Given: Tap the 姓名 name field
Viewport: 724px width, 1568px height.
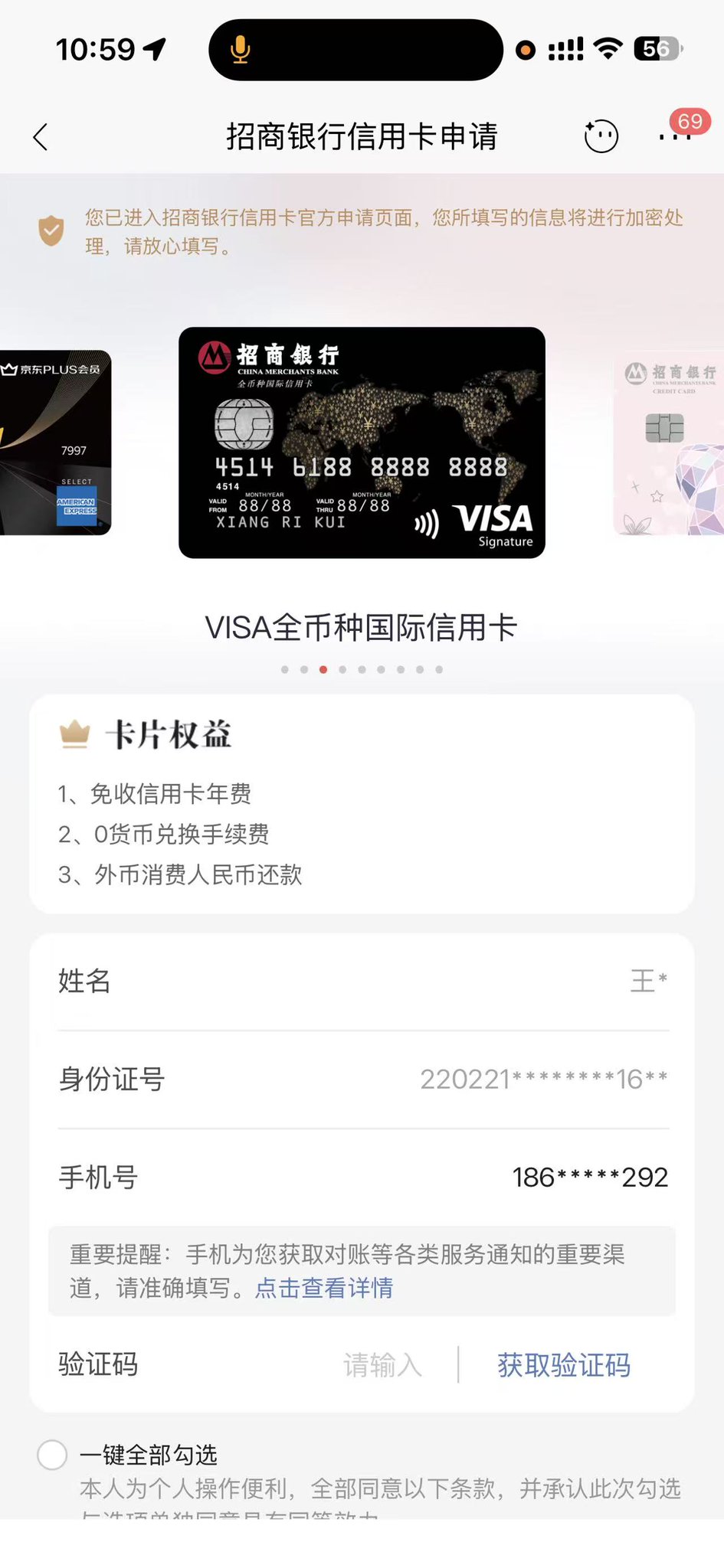Looking at the screenshot, I should tap(363, 981).
